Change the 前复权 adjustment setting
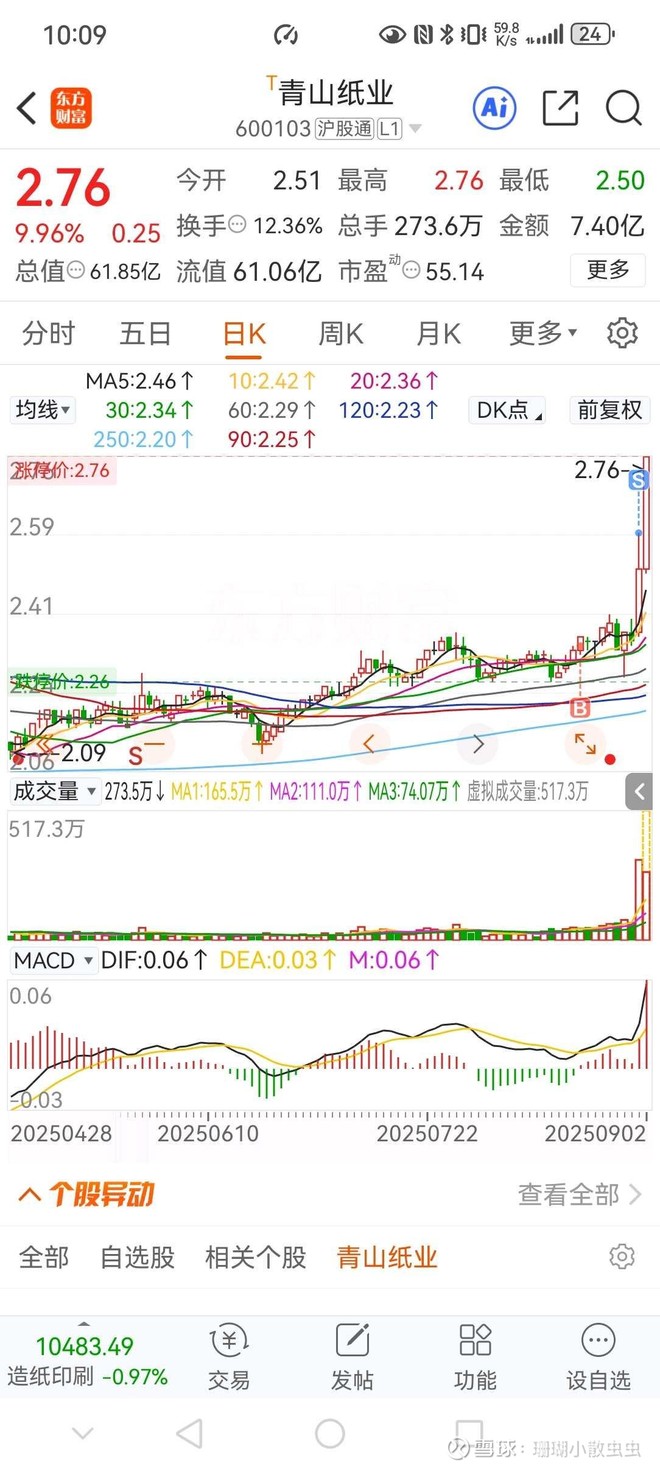This screenshot has width=660, height=1469. pos(609,410)
